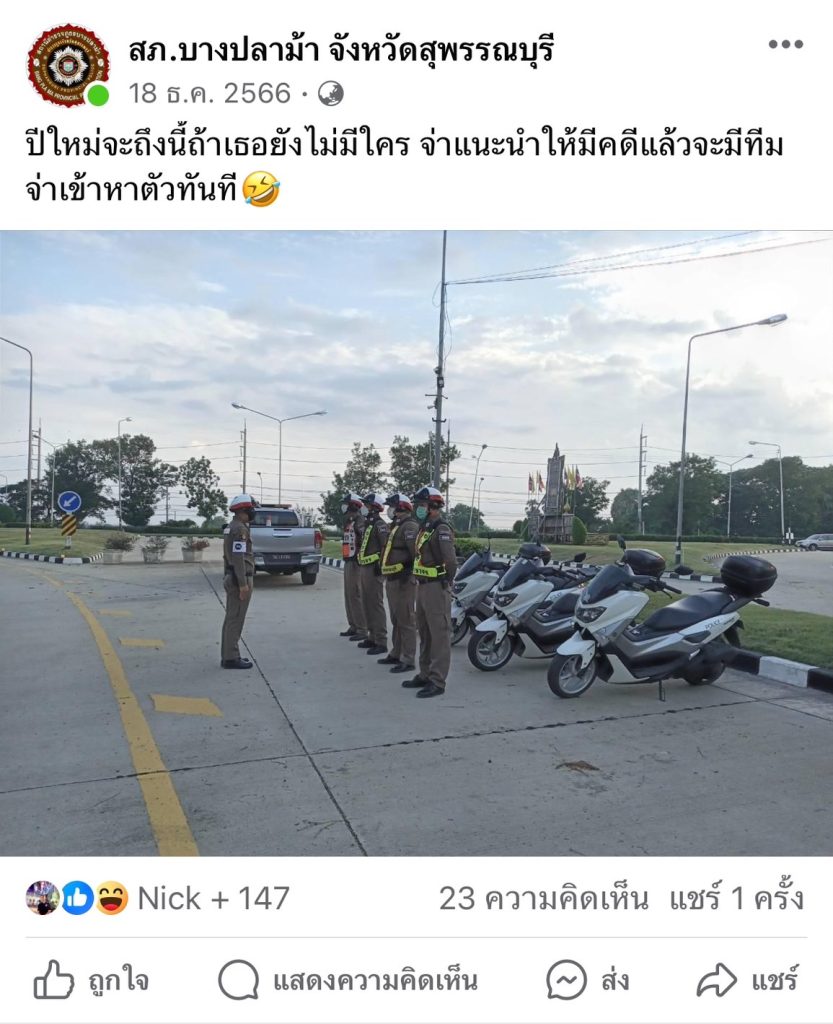View who reacted: Nick + 147
The image size is (833, 1024).
pyautogui.click(x=160, y=898)
